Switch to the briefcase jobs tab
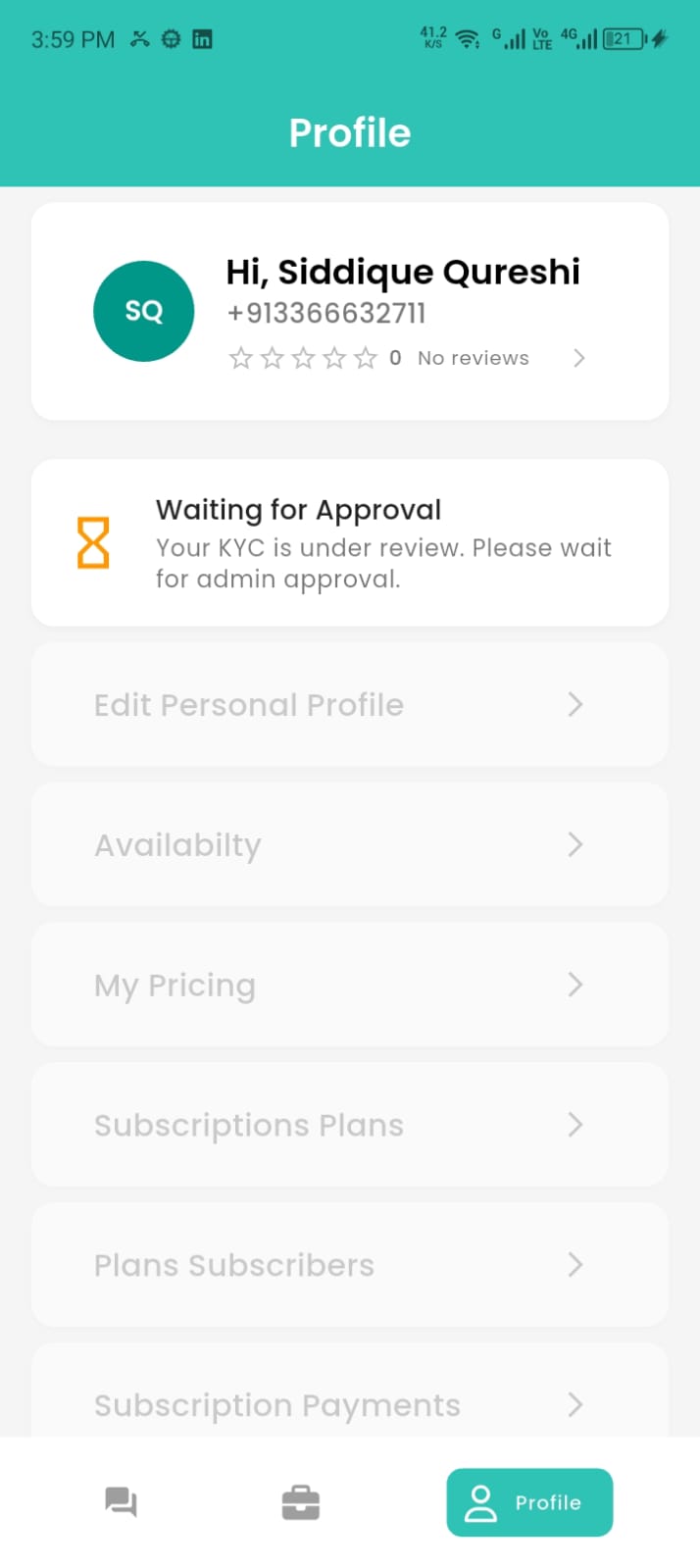The image size is (700, 1568). 301,1502
